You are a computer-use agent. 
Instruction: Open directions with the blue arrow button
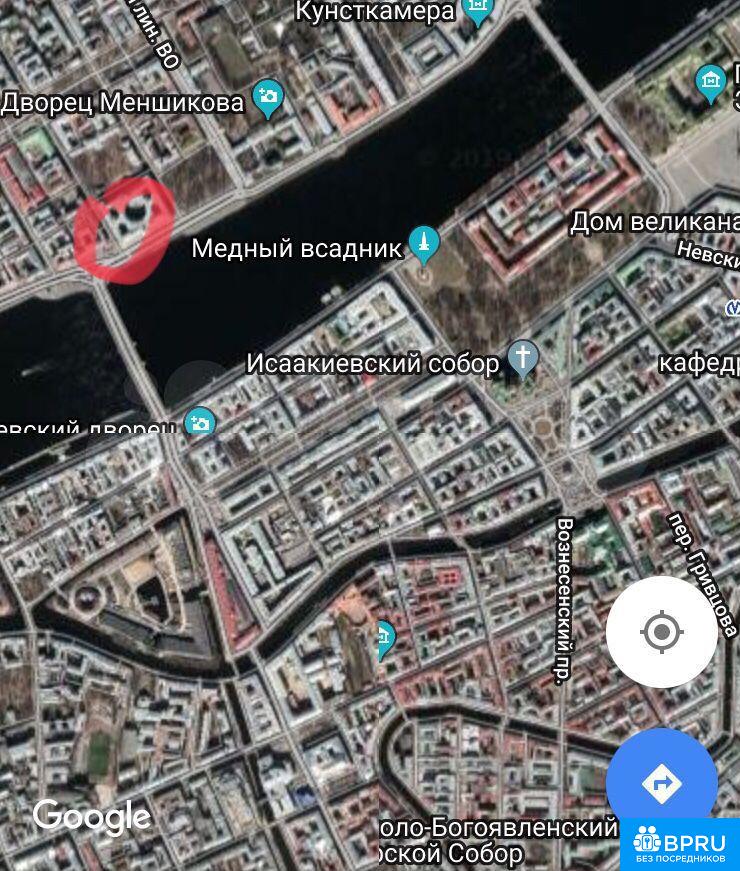tap(661, 784)
